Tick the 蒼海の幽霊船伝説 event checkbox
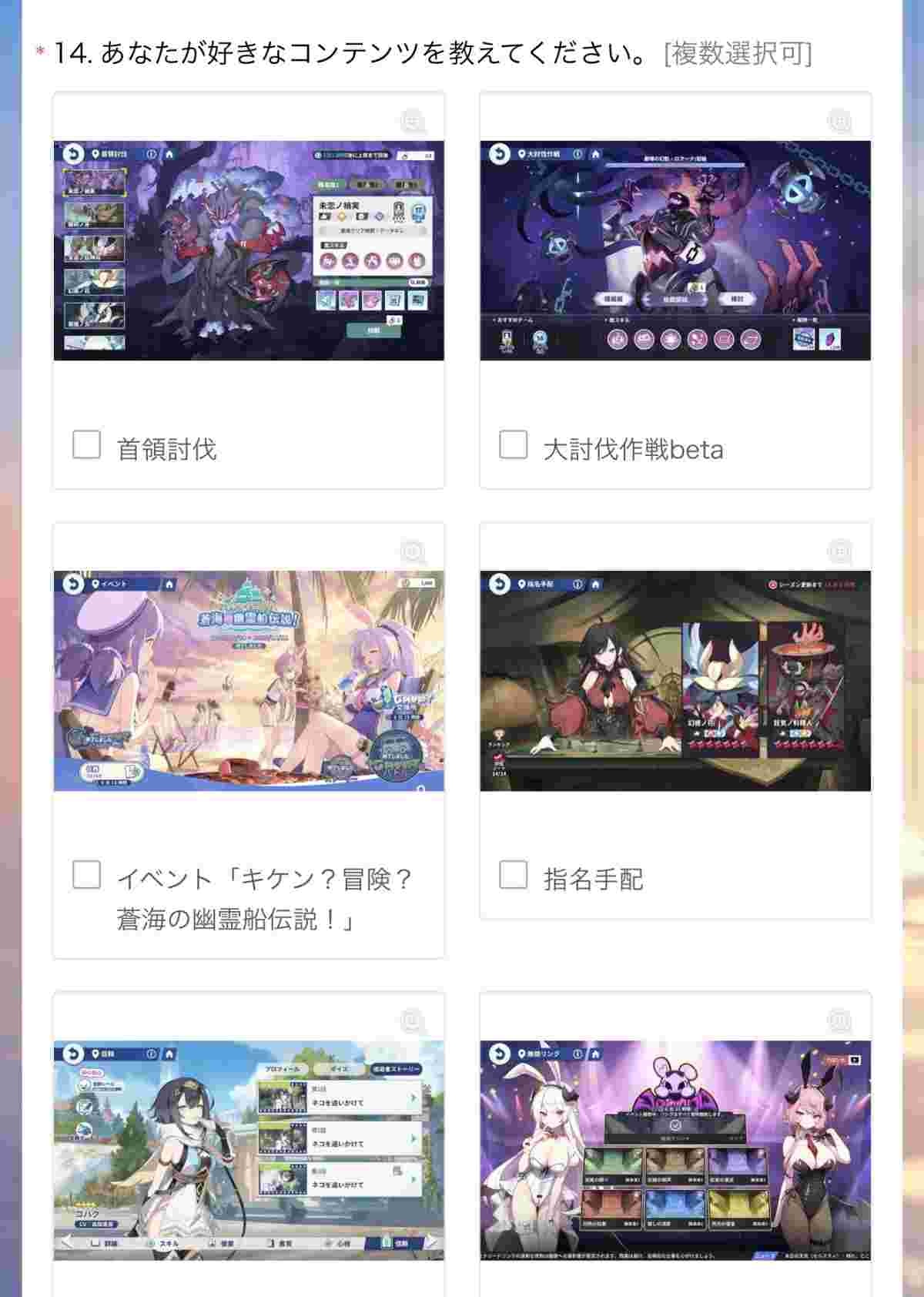 [x=86, y=875]
